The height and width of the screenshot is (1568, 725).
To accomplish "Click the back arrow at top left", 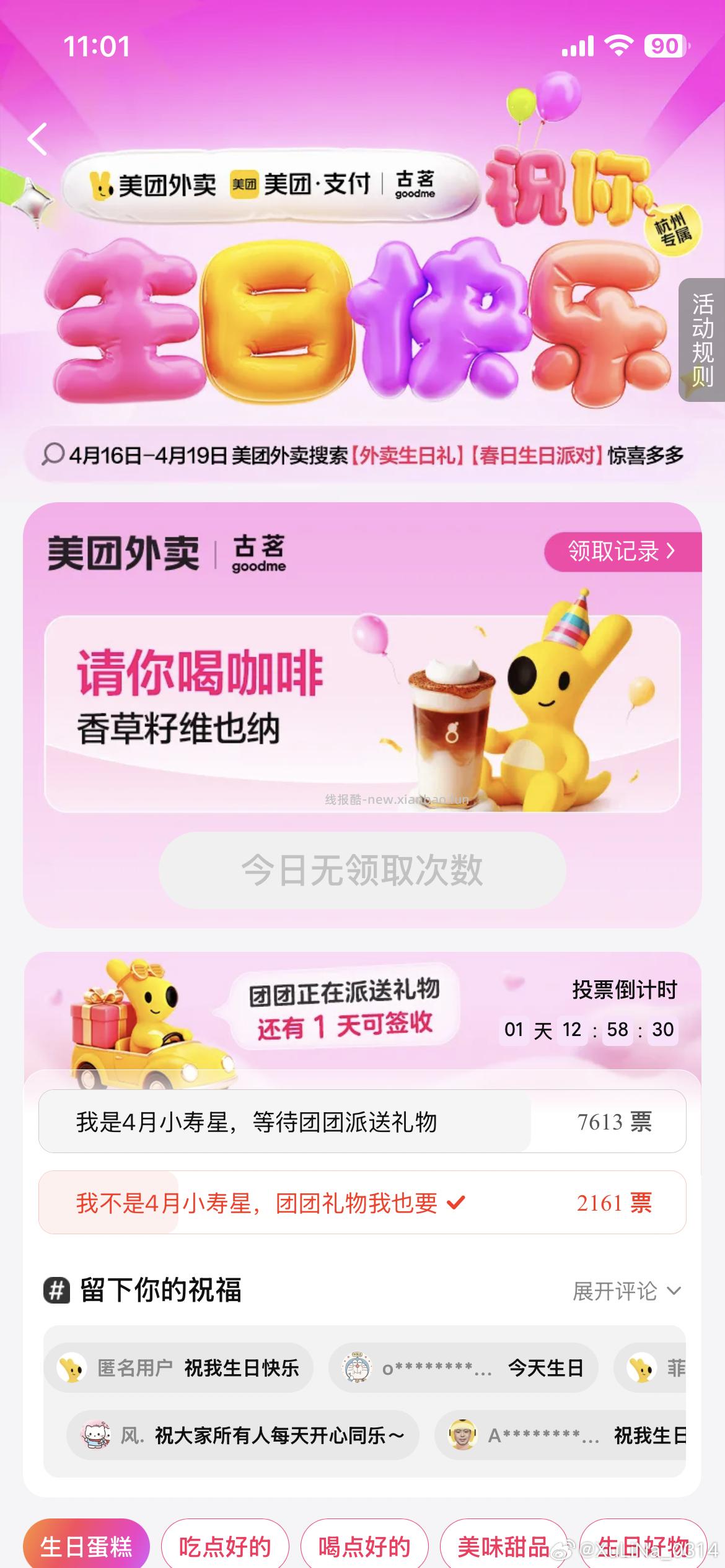I will click(38, 139).
